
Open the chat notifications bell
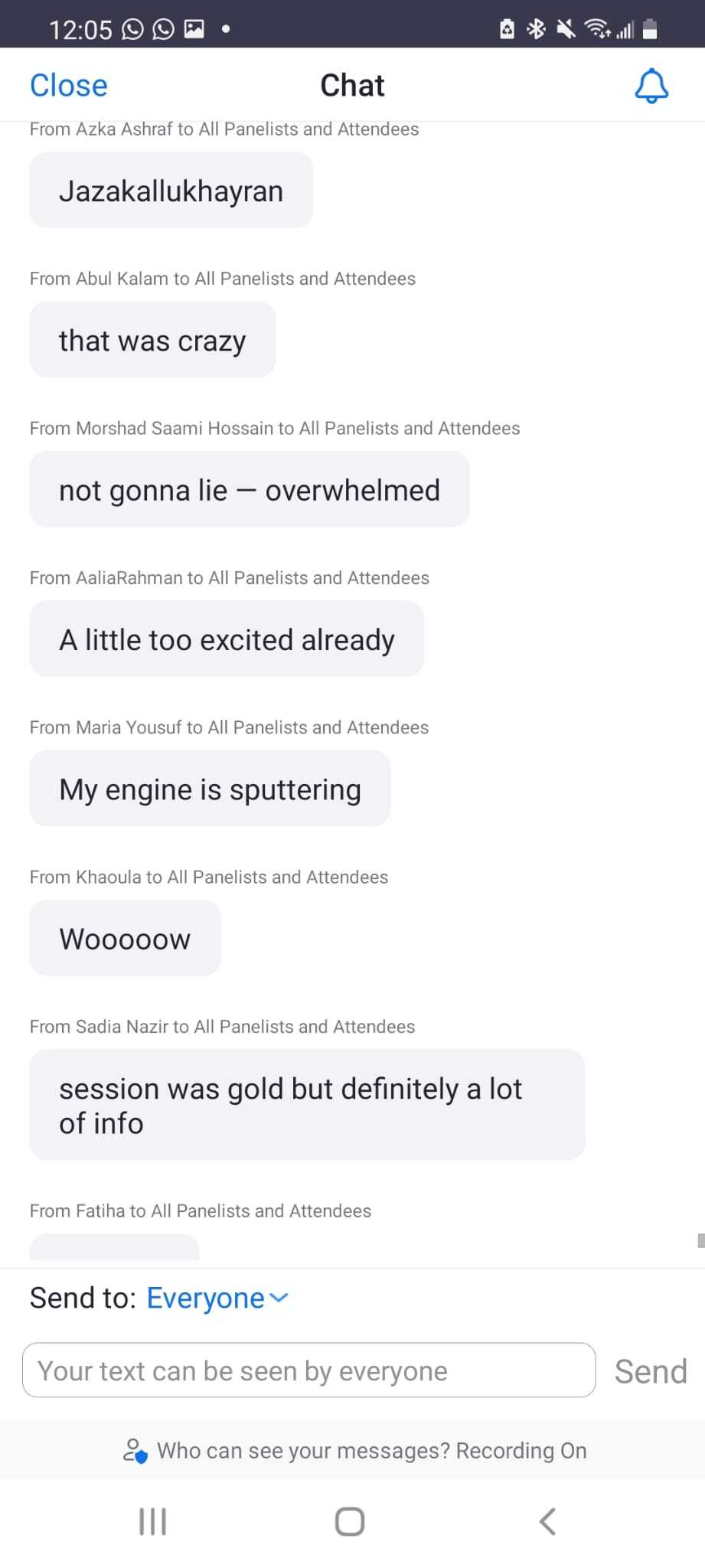[651, 86]
